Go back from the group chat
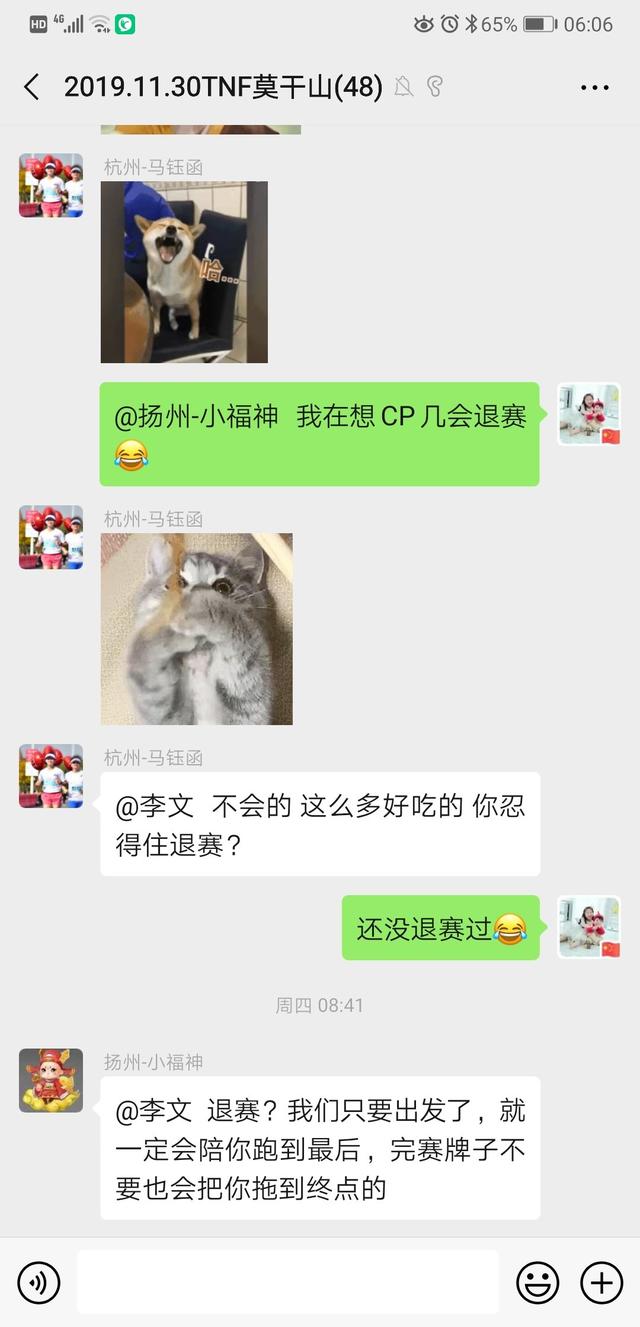The height and width of the screenshot is (1327, 640). pyautogui.click(x=32, y=87)
